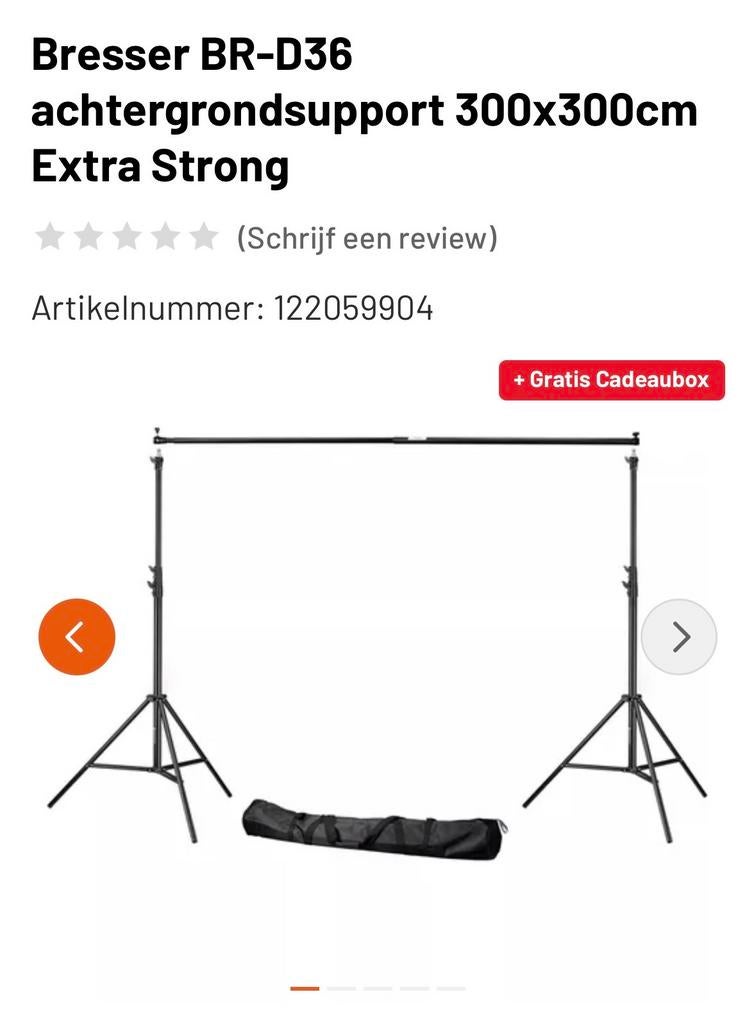Click the orange left navigation circle
This screenshot has width=756, height=1024.
pyautogui.click(x=76, y=637)
